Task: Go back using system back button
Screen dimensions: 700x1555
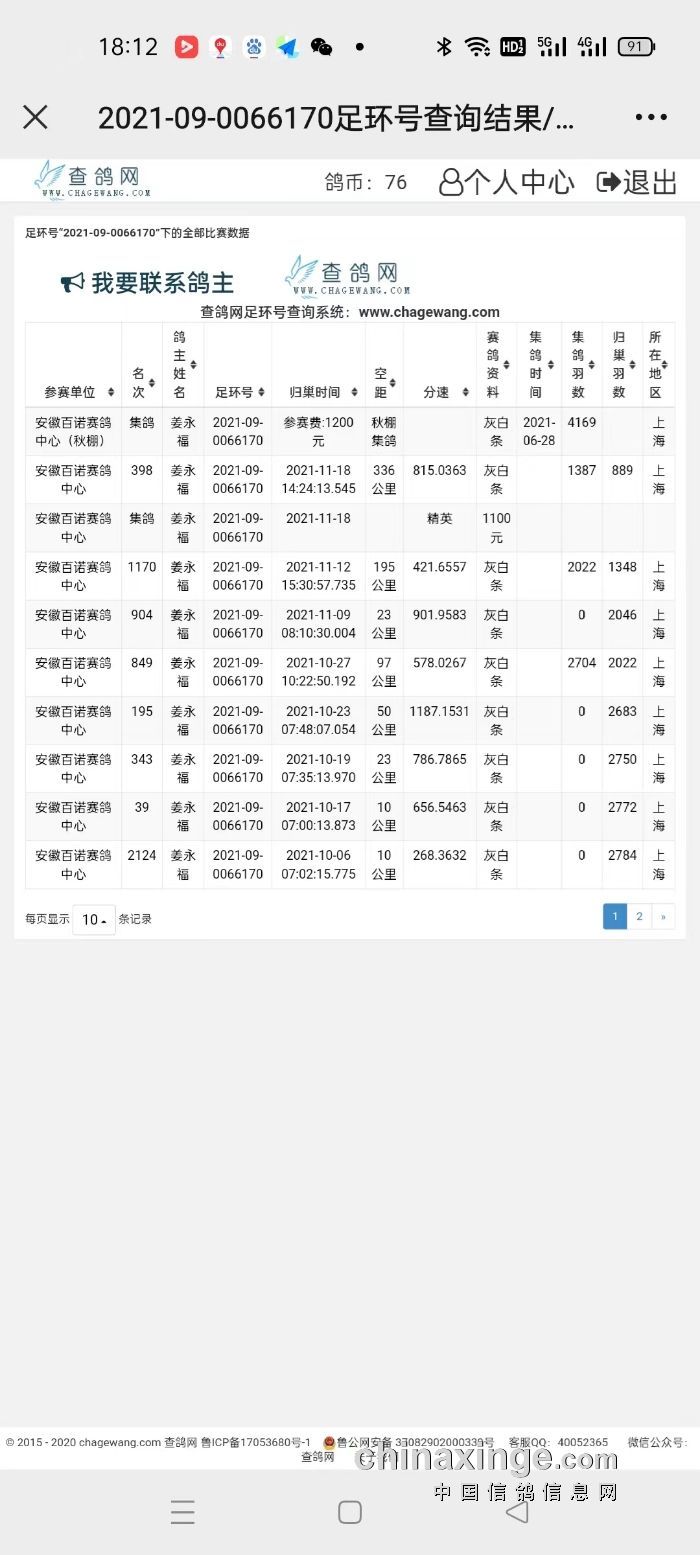Action: click(517, 1511)
